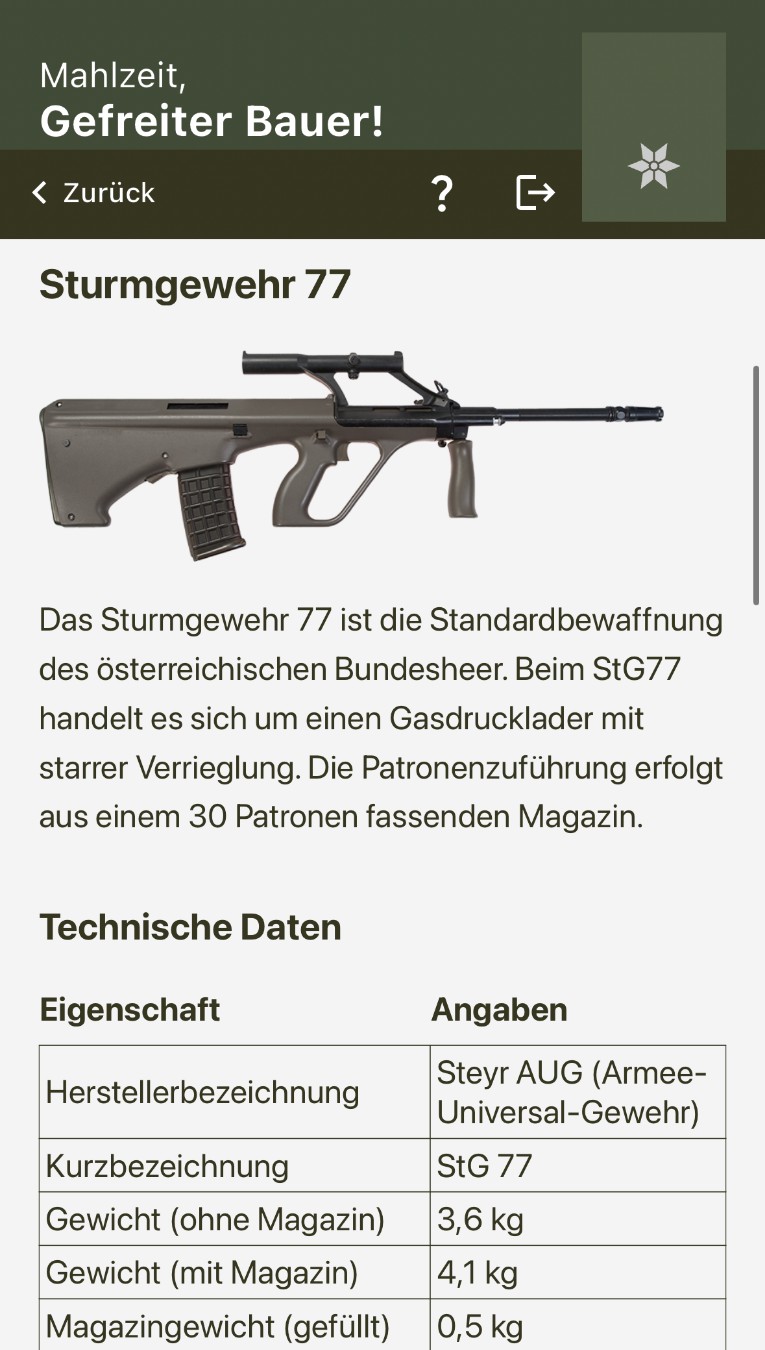Screen dimensions: 765x1350
Task: Select the Kurzbezeichnung entry StG 77
Action: (x=484, y=1164)
